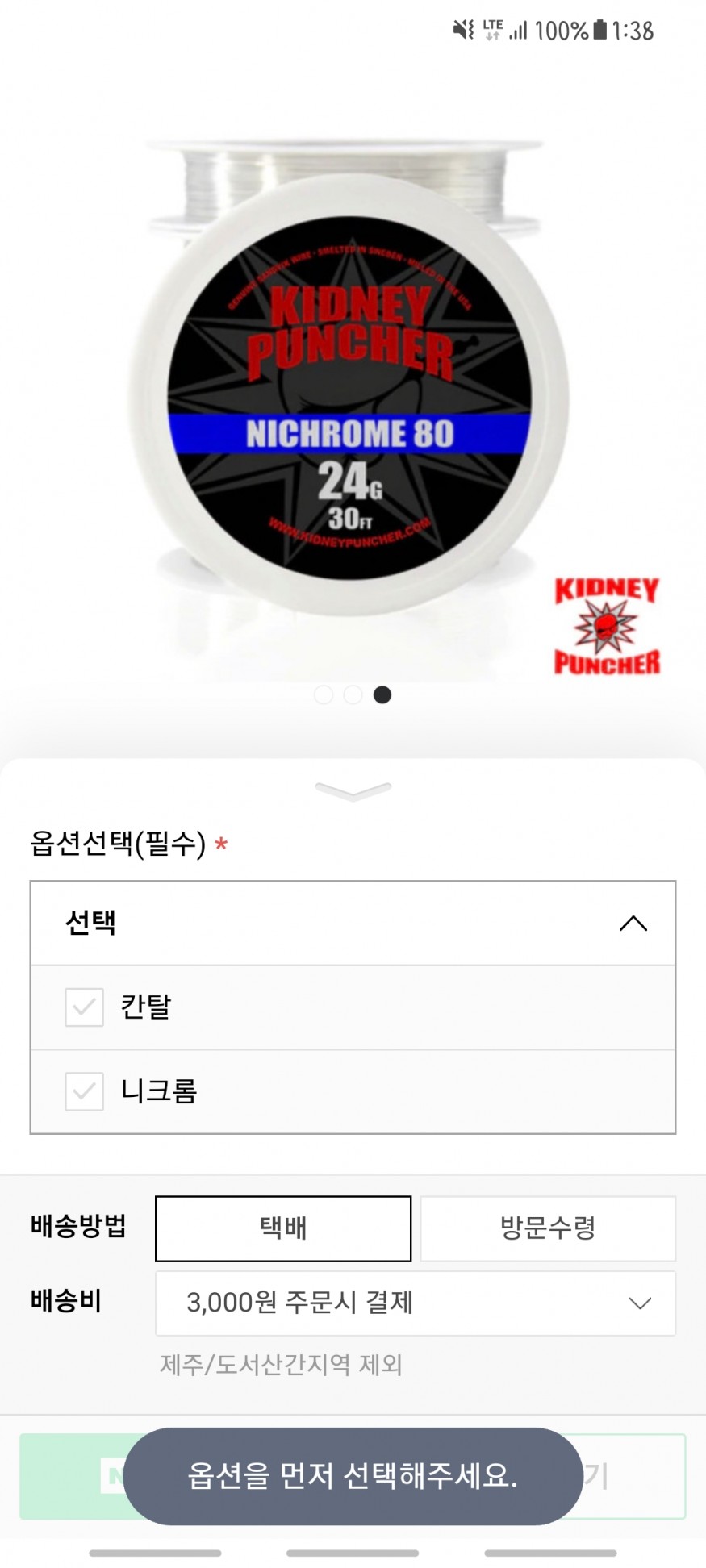This screenshot has height=1568, width=706.
Task: Choose 방문수령 pickup method
Action: click(x=547, y=1228)
